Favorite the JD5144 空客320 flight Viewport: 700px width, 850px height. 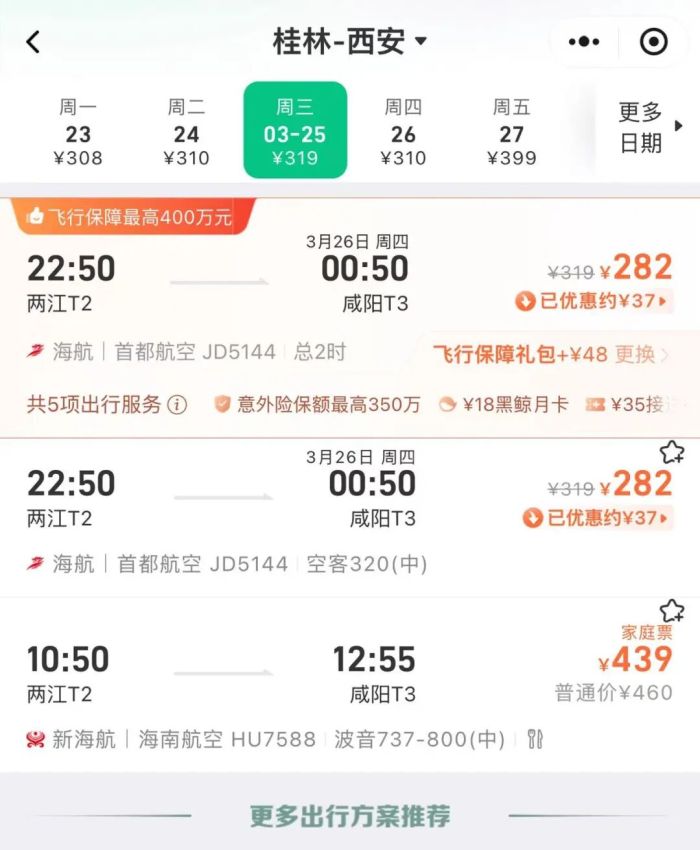point(672,453)
